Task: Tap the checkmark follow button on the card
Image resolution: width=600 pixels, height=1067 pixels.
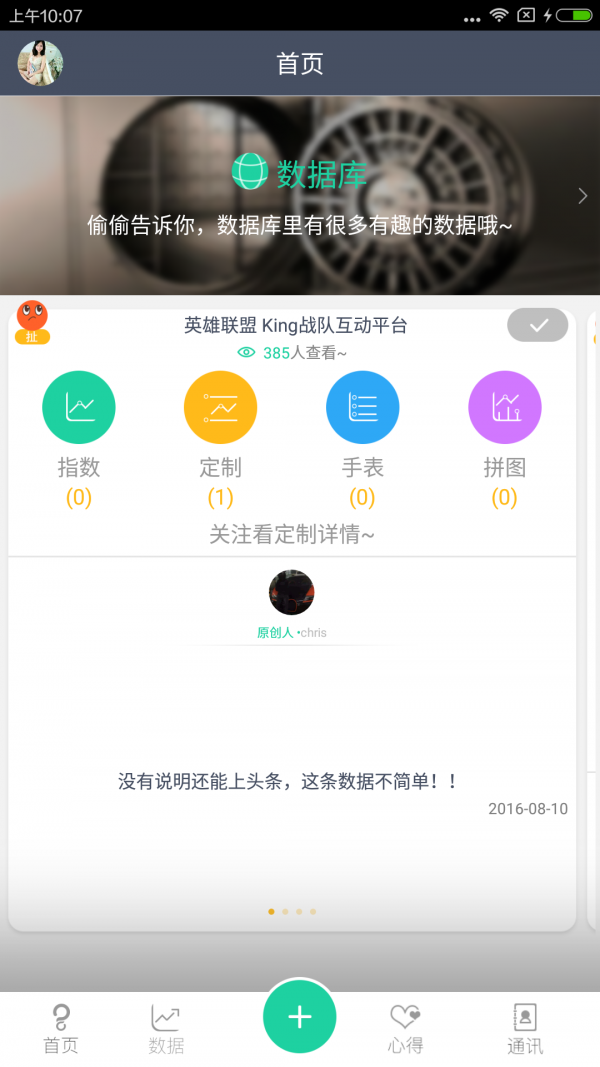Action: (x=538, y=325)
